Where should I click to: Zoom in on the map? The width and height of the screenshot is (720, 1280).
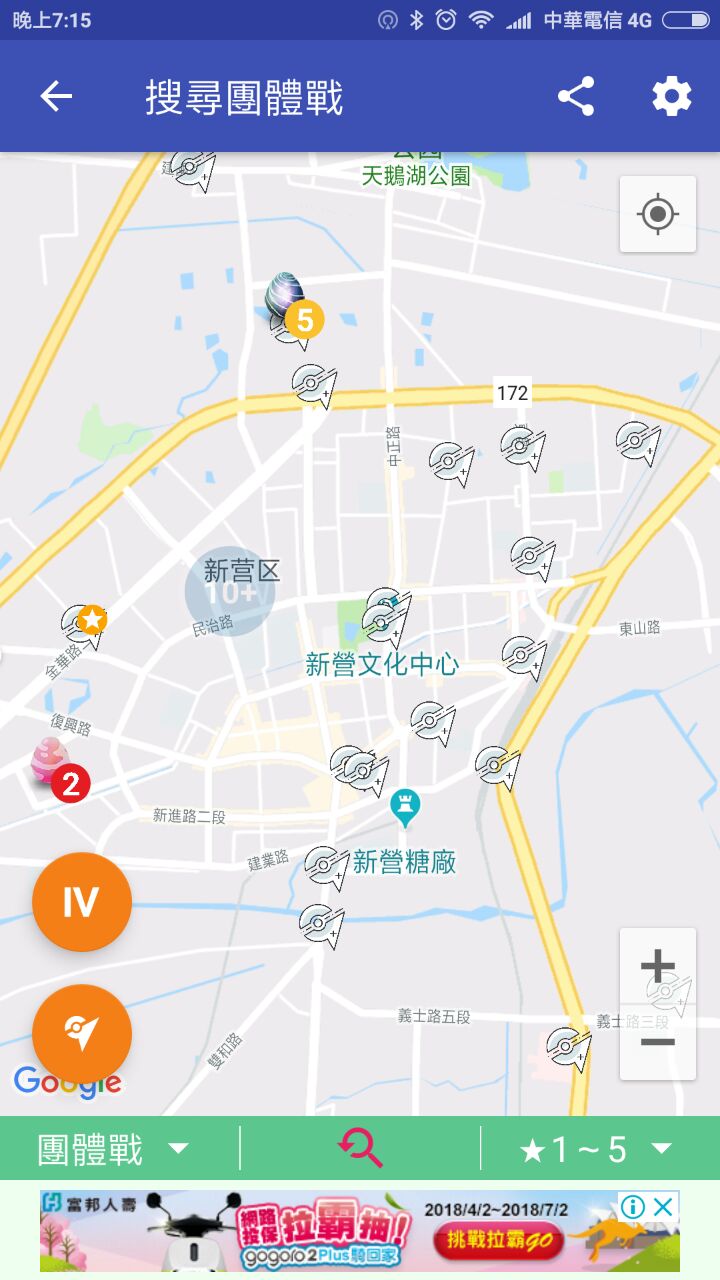657,966
